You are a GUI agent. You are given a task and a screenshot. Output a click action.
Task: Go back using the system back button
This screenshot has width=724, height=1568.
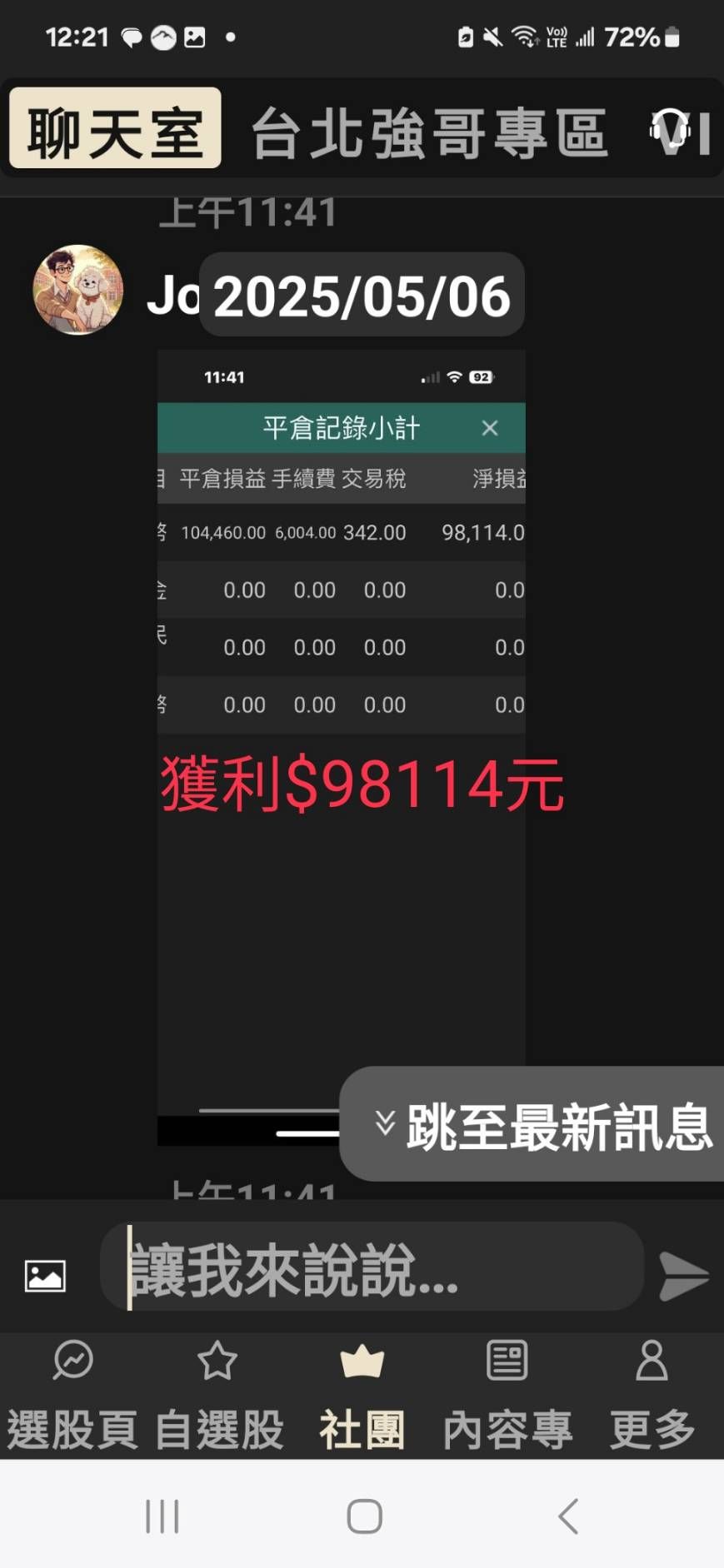tap(568, 1516)
